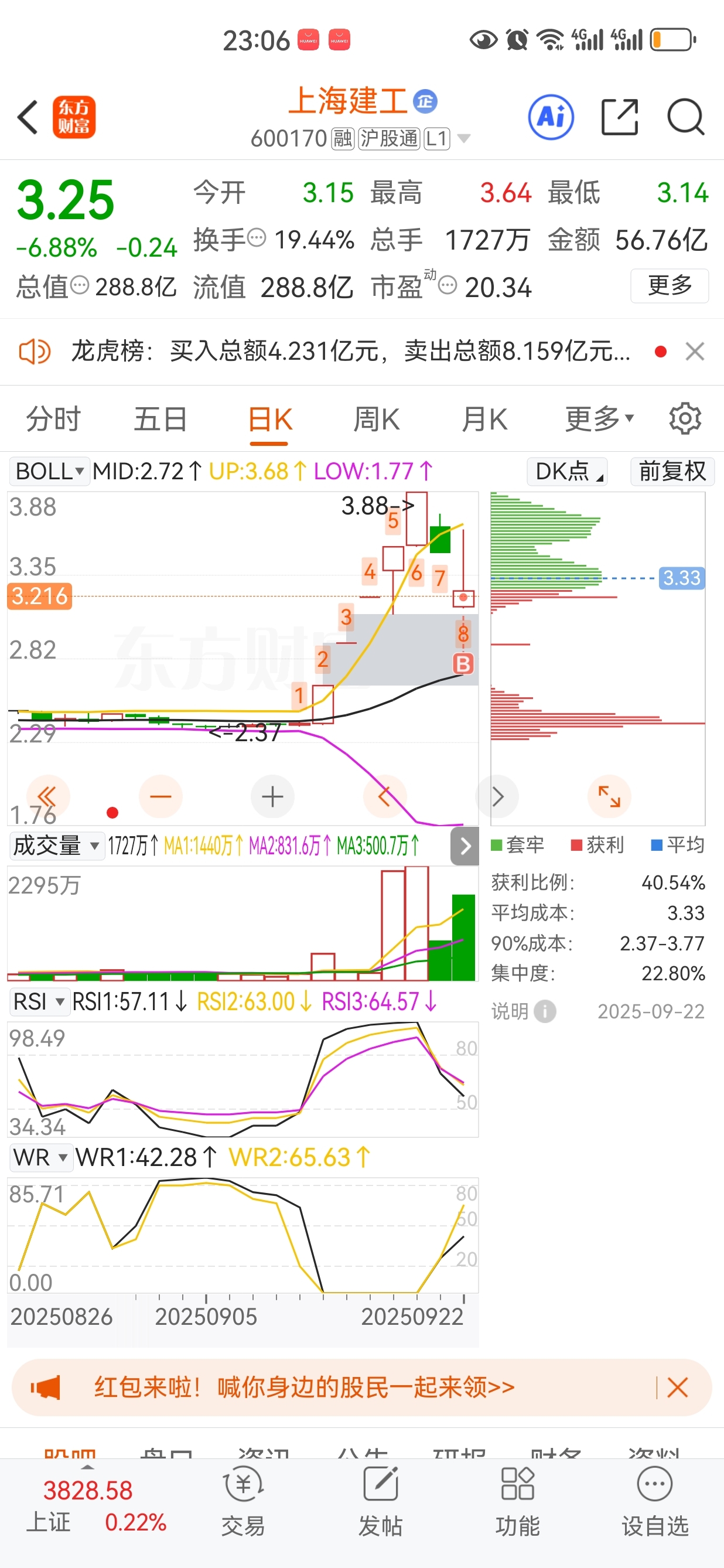Image resolution: width=724 pixels, height=1568 pixels.
Task: Tap 更多 for more quote details
Action: [x=670, y=285]
